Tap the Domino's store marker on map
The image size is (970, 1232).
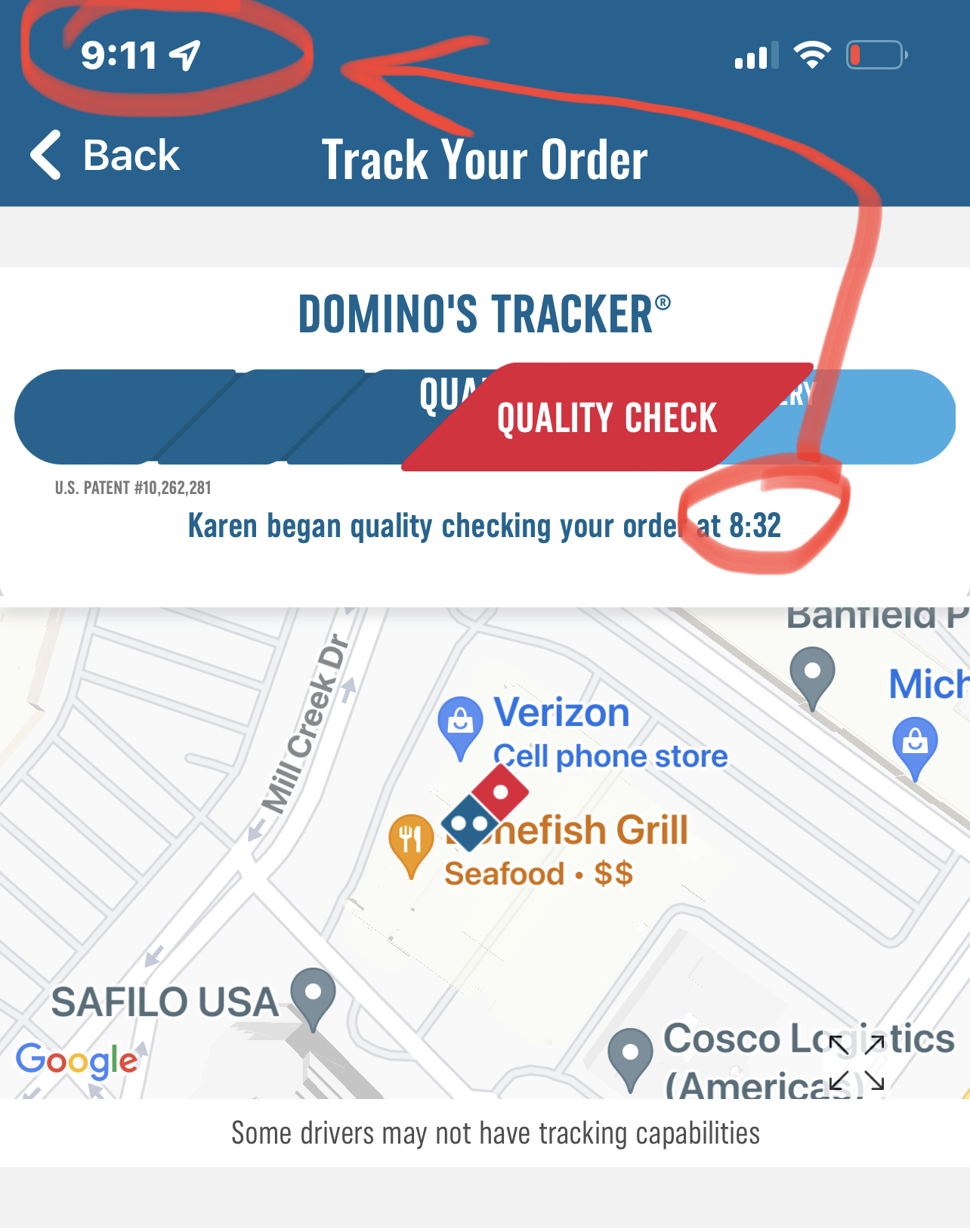pos(485,807)
